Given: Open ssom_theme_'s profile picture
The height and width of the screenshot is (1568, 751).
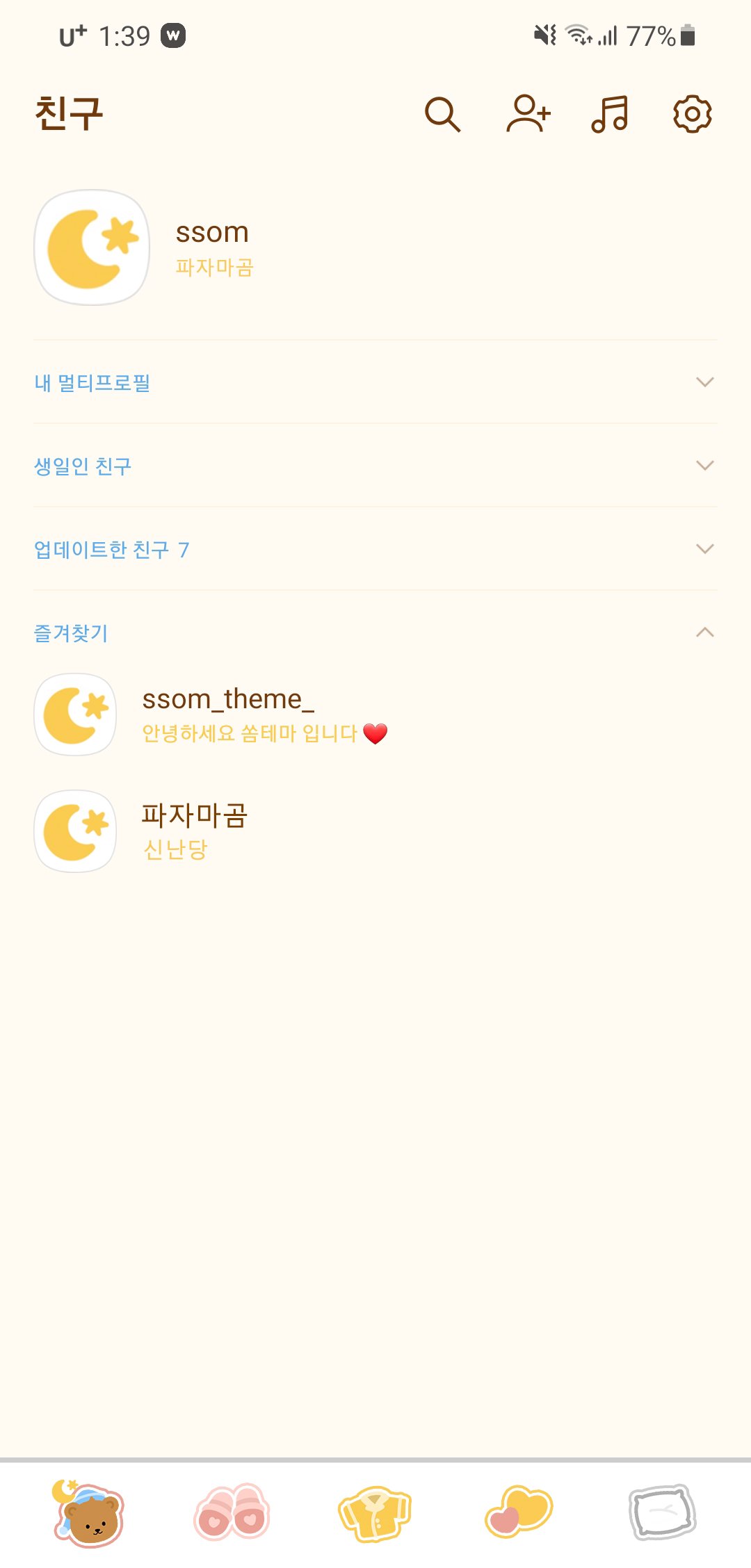Looking at the screenshot, I should coord(74,714).
